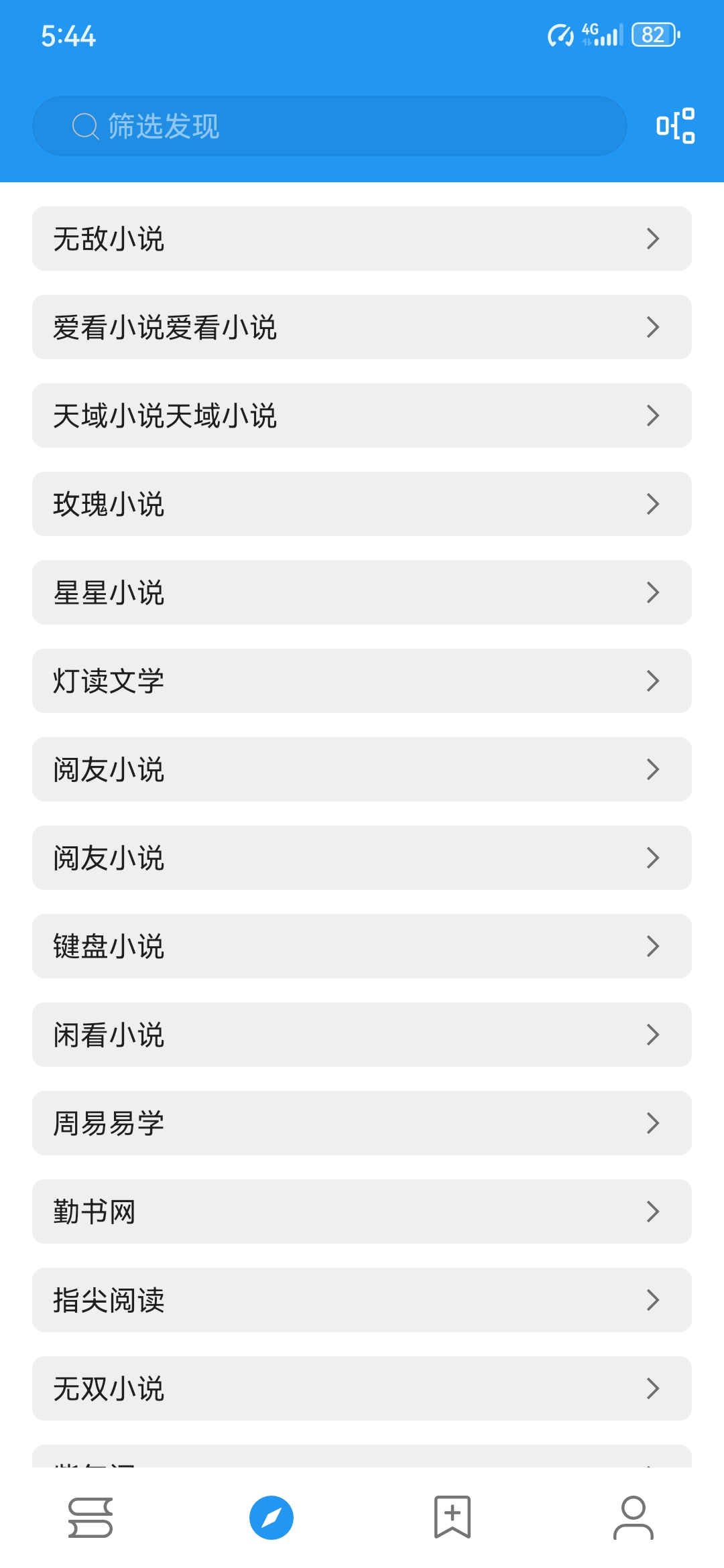Switch to the bookmark-plus subscription tab

(452, 1518)
